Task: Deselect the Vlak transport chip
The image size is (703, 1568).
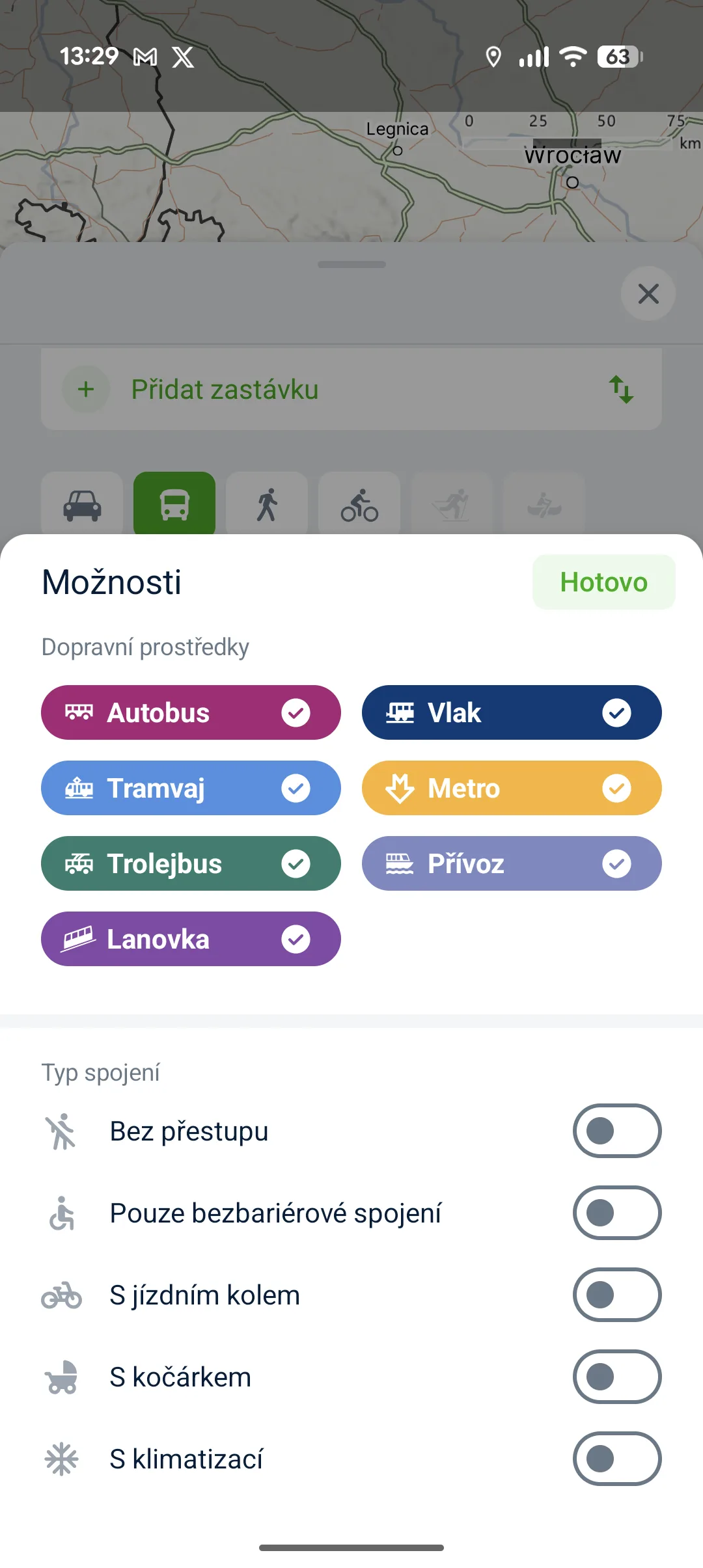Action: coord(512,712)
